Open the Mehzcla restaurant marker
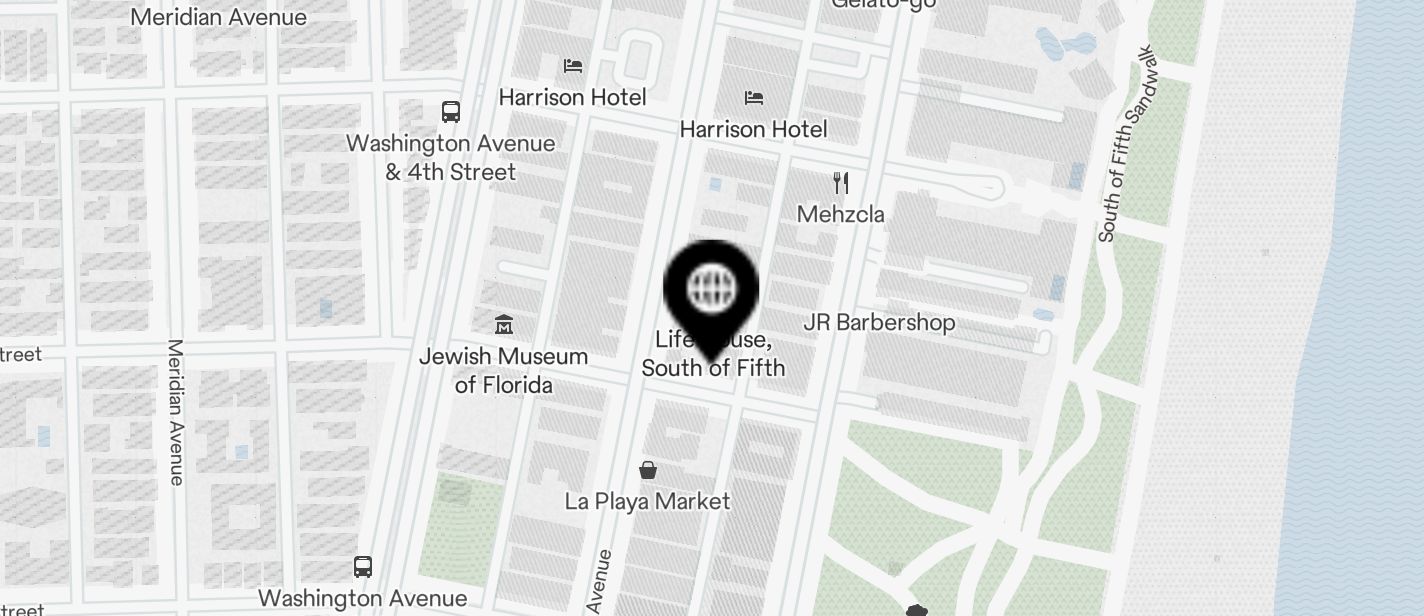Viewport: 1424px width, 616px height. [x=841, y=183]
